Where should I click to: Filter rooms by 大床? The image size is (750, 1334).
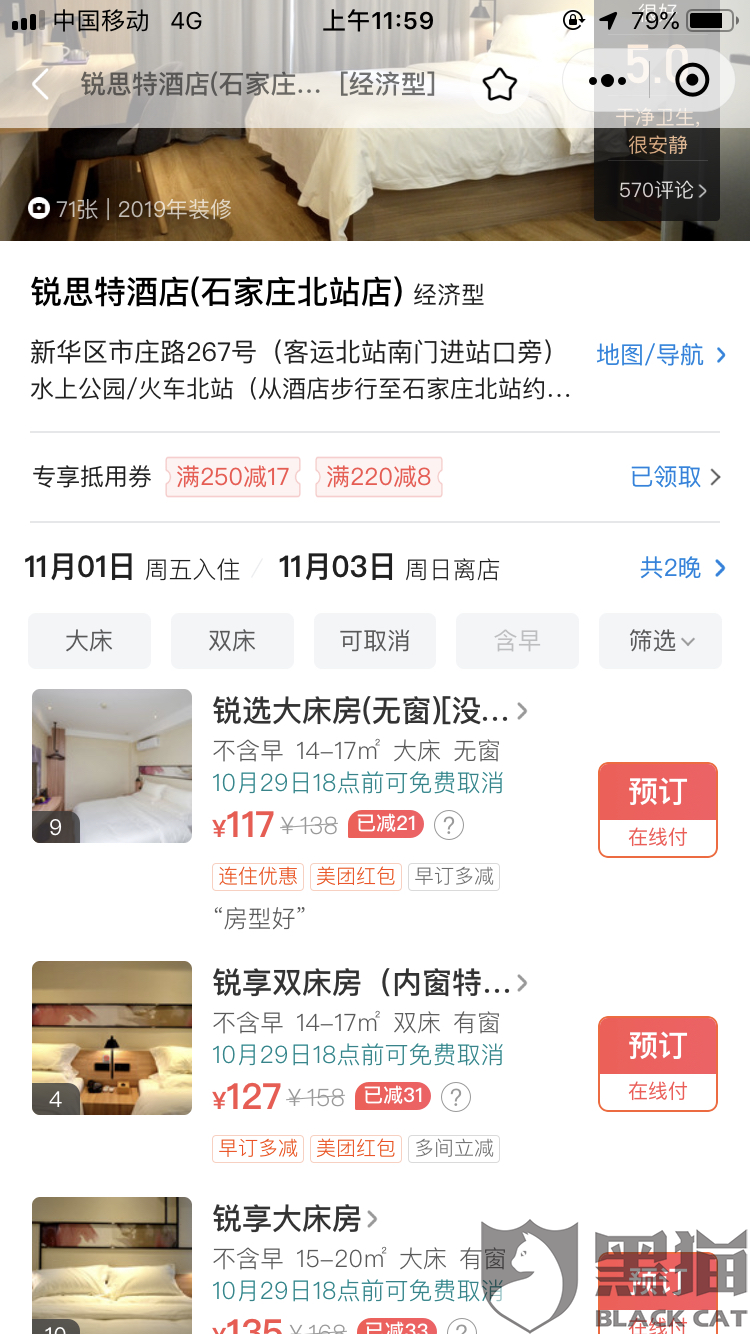[89, 641]
